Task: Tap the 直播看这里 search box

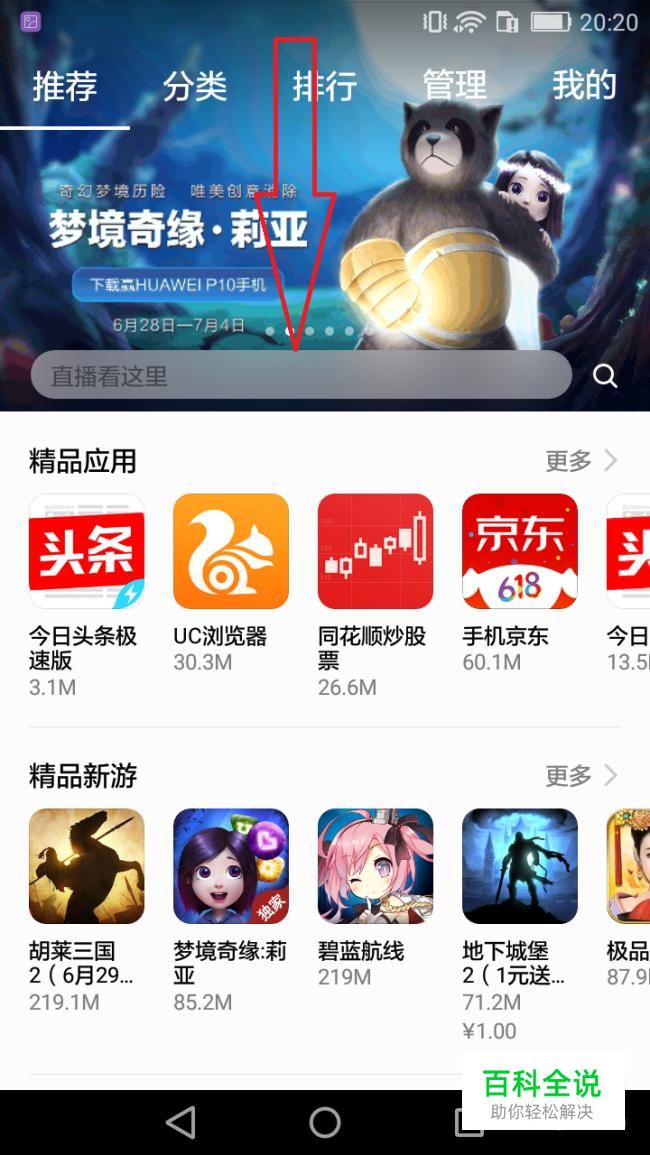Action: [x=300, y=376]
